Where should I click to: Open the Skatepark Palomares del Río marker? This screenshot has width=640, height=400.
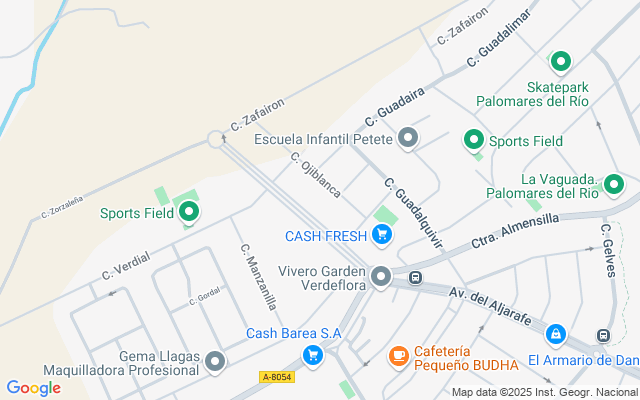561,61
